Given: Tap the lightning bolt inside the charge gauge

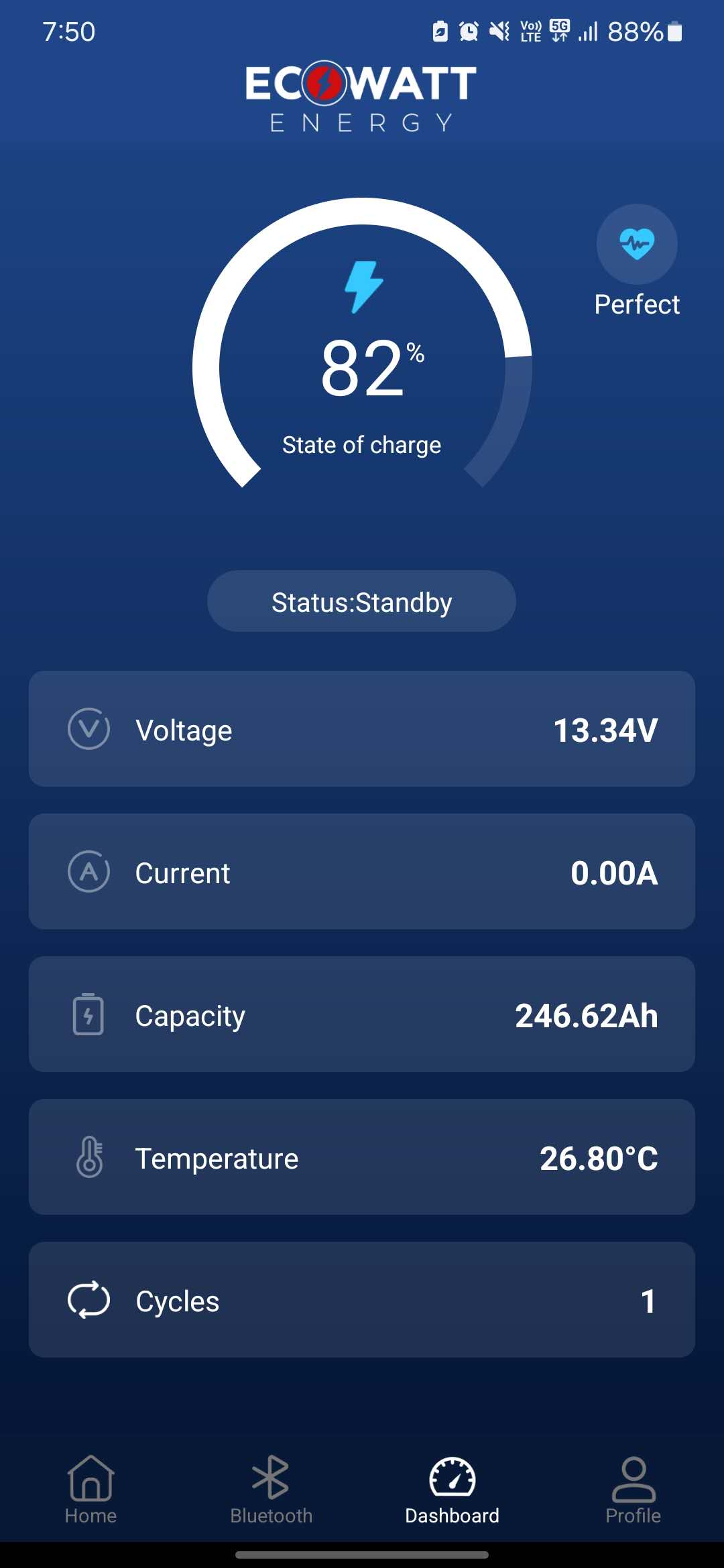Looking at the screenshot, I should pyautogui.click(x=361, y=288).
